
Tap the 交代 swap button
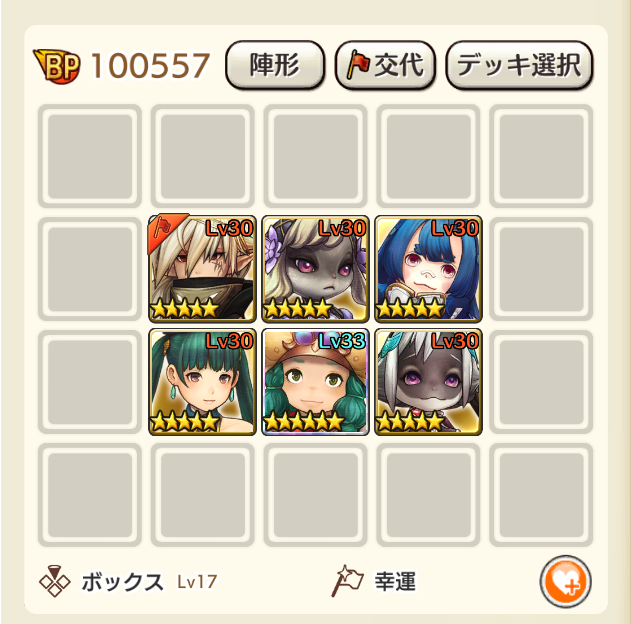click(x=385, y=66)
